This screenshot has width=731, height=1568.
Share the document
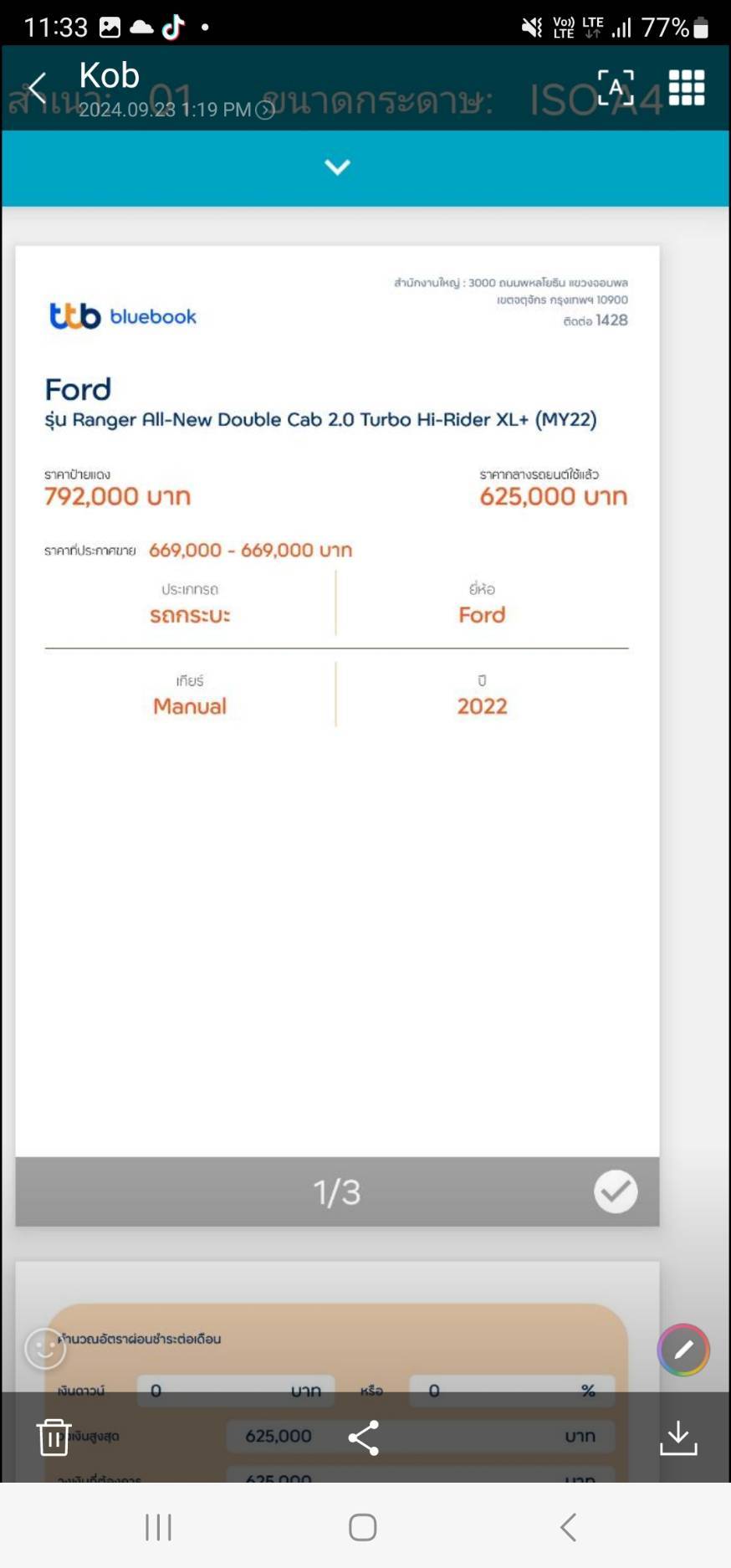click(x=364, y=1437)
